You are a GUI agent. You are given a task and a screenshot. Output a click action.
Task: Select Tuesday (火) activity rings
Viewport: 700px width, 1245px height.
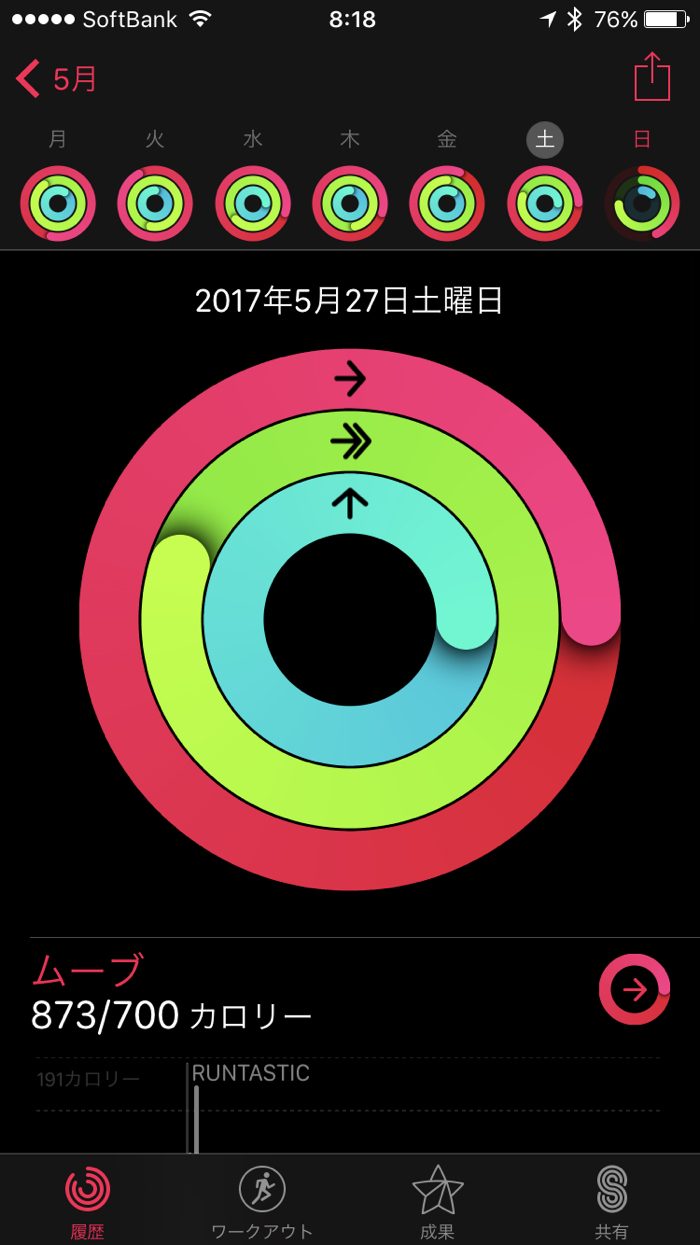pyautogui.click(x=155, y=203)
